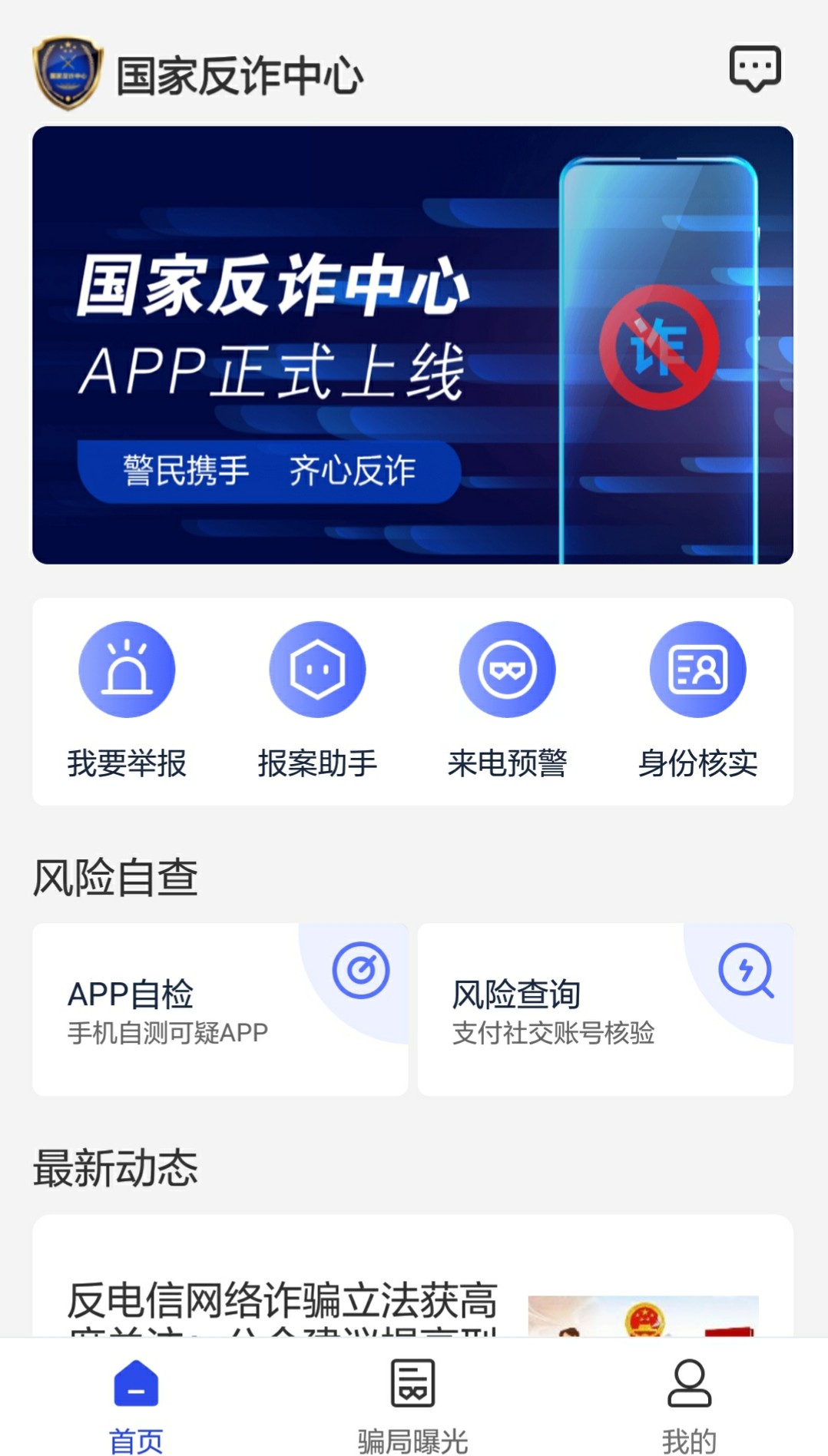Viewport: 828px width, 1456px height.
Task: Open the 报案助手 hexagon icon
Action: [318, 669]
